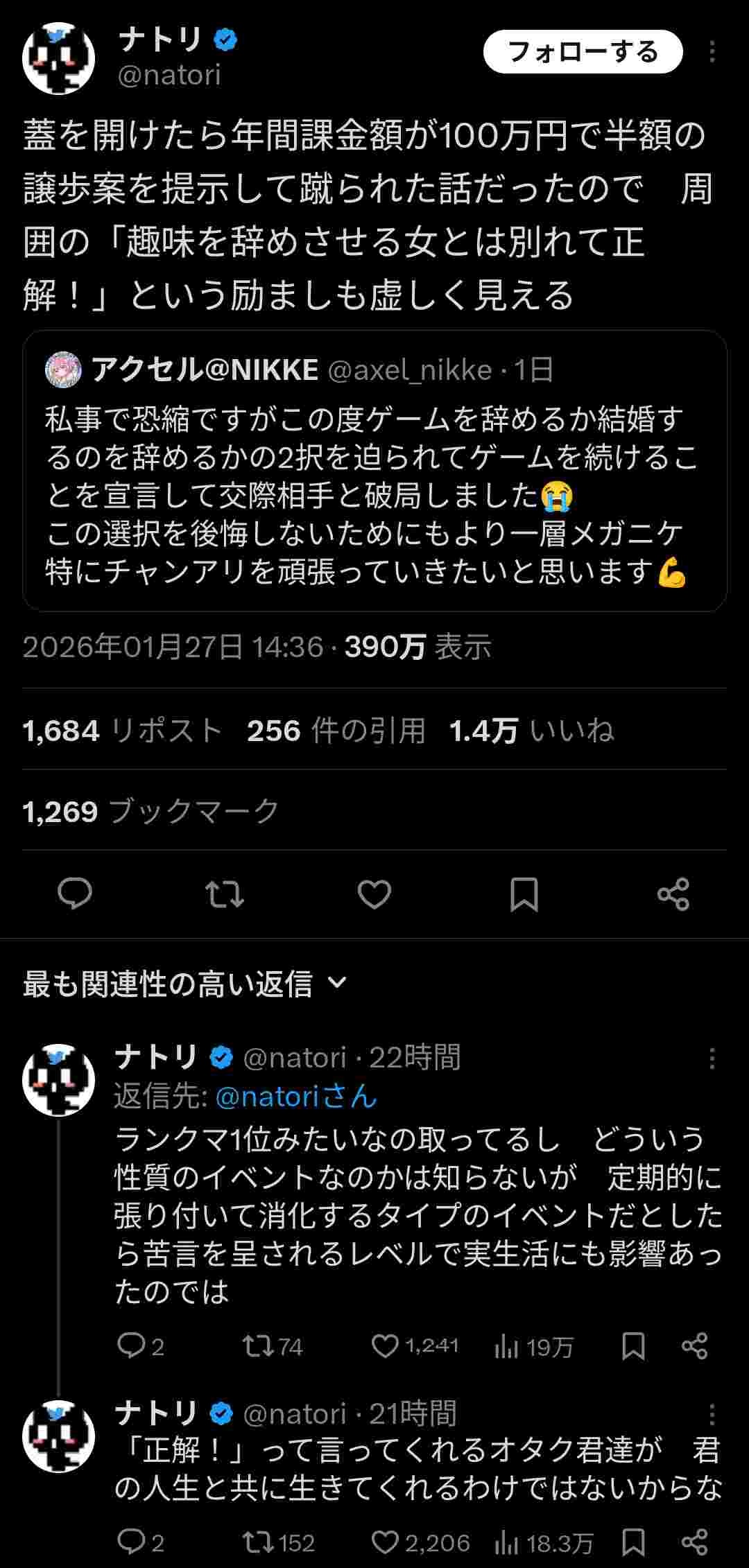Like the main post
This screenshot has height=1568, width=749.
point(374,894)
